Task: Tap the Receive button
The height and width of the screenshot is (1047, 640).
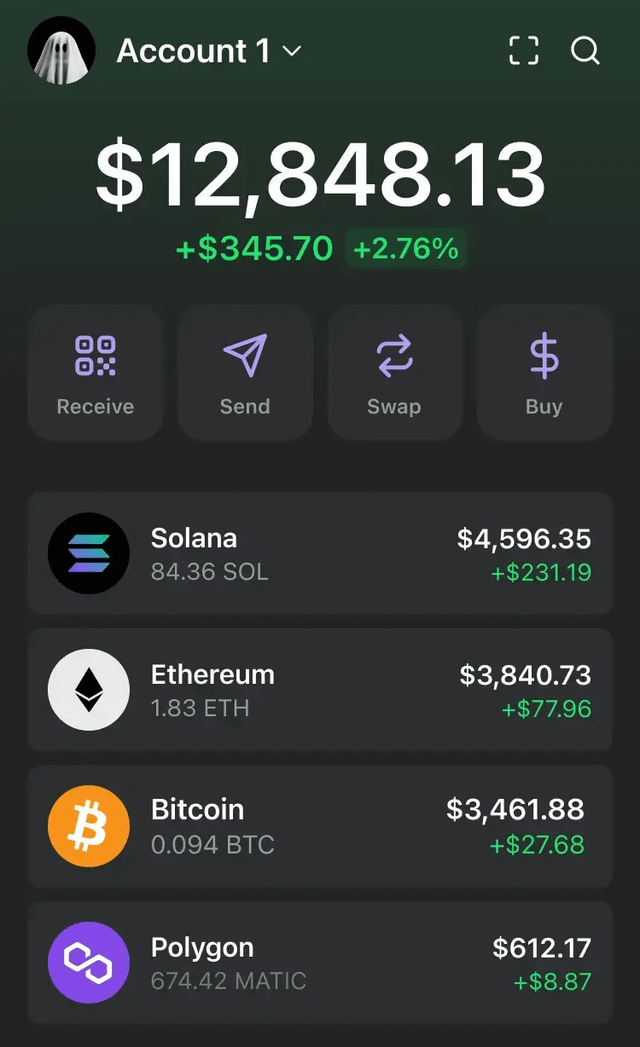Action: (x=95, y=374)
